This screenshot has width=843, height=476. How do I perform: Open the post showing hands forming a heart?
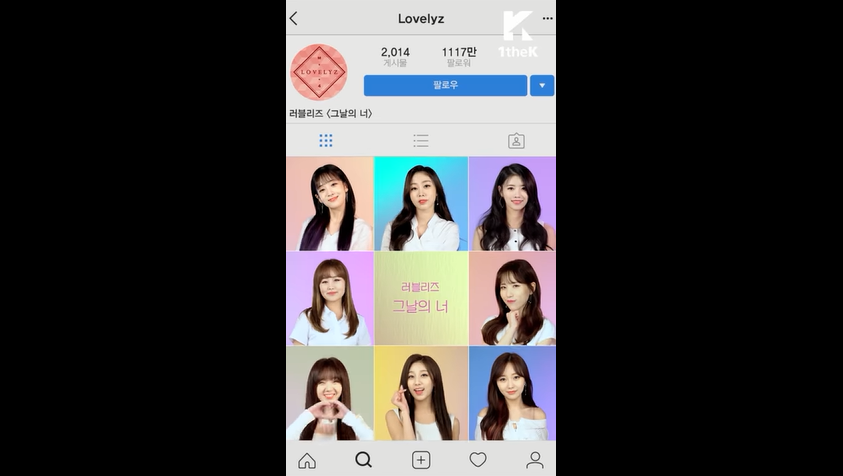[x=329, y=393]
